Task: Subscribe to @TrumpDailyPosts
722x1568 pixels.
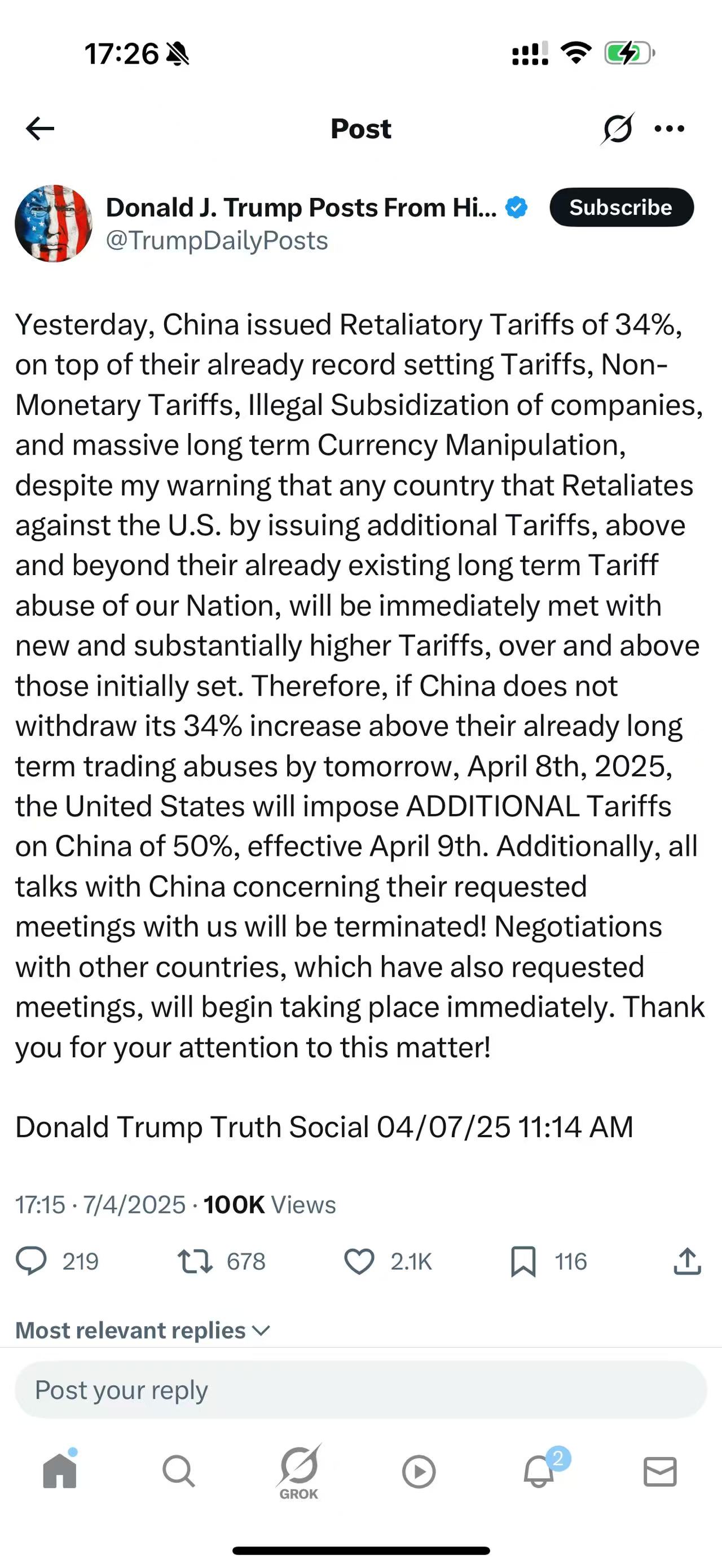Action: coord(621,207)
